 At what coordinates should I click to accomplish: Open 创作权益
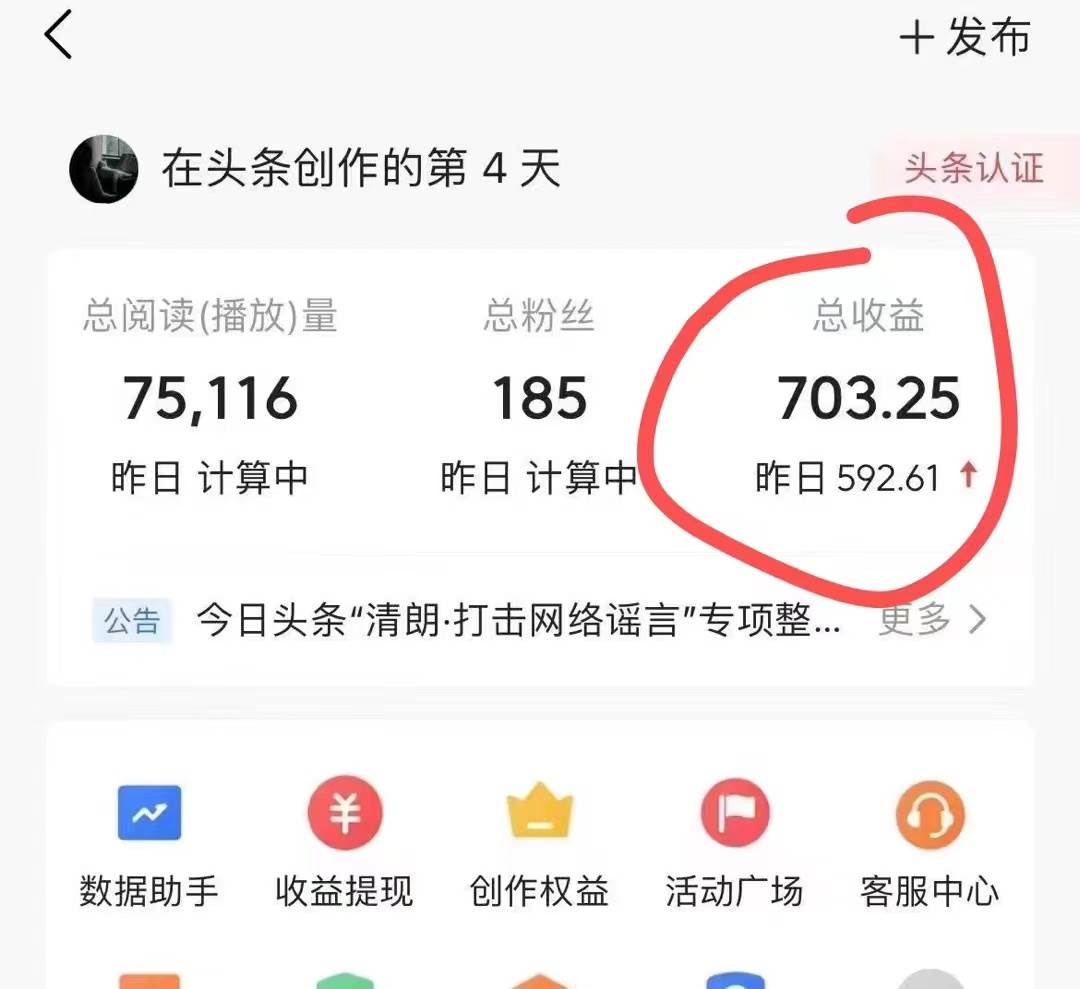pos(539,840)
